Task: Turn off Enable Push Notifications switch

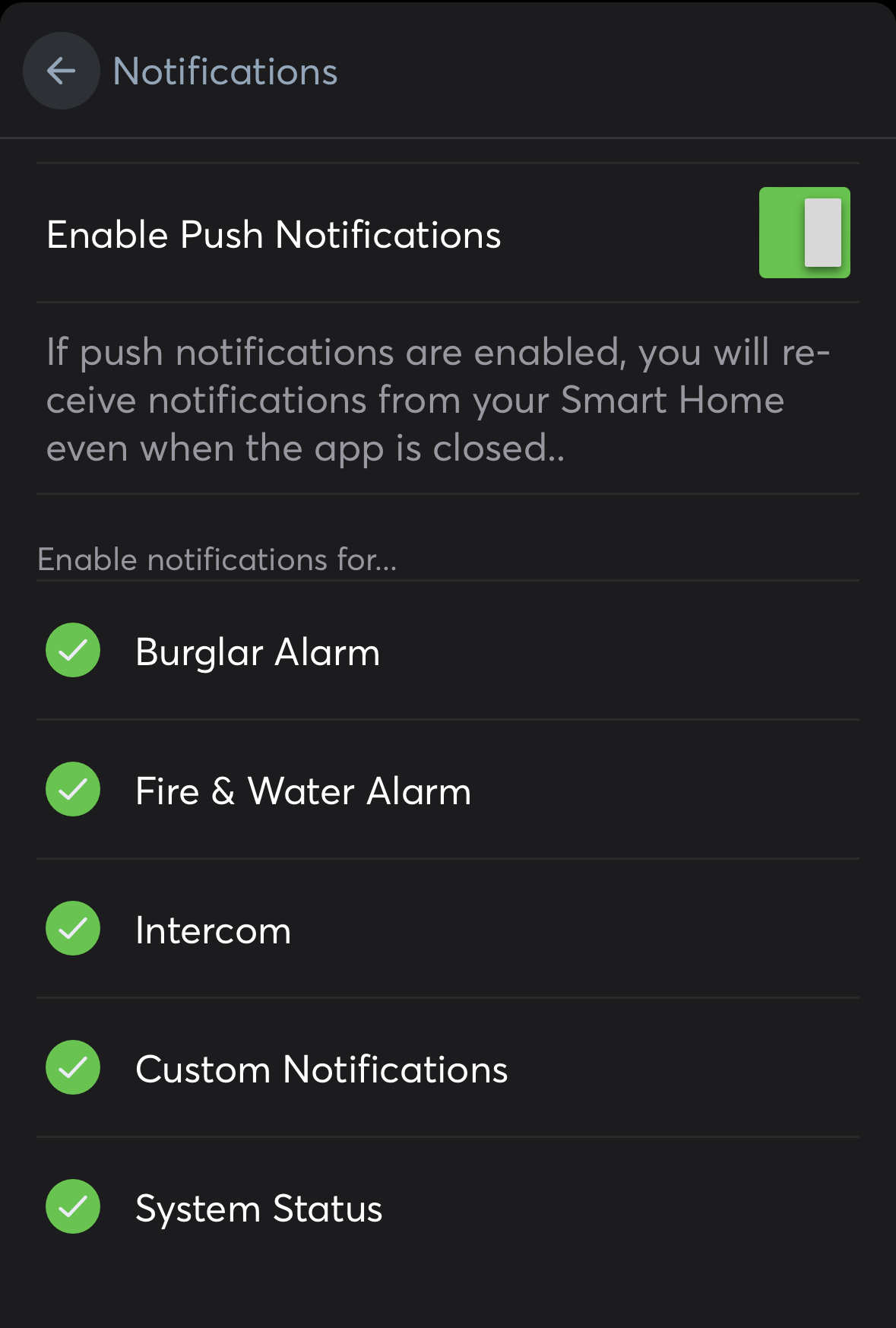Action: 804,233
